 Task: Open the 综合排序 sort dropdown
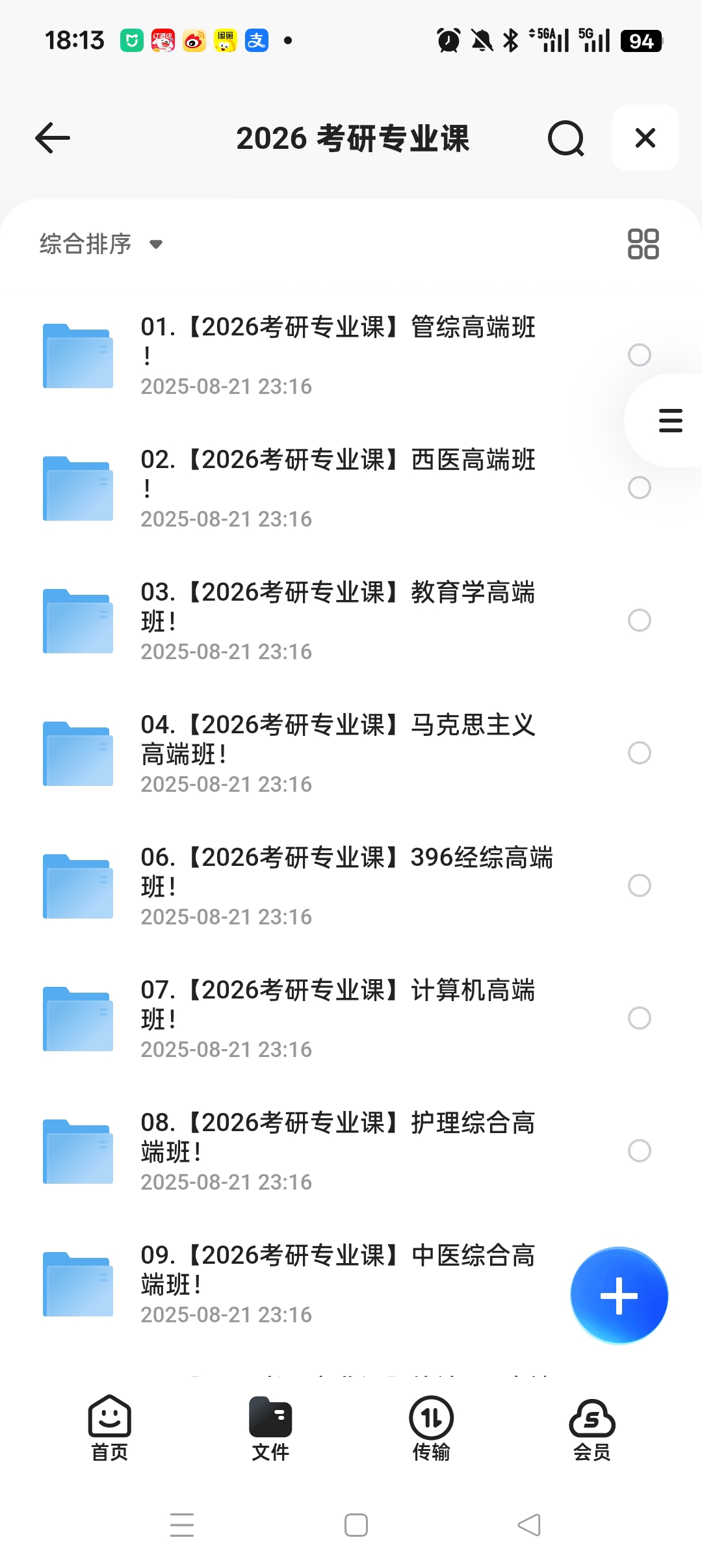click(101, 244)
